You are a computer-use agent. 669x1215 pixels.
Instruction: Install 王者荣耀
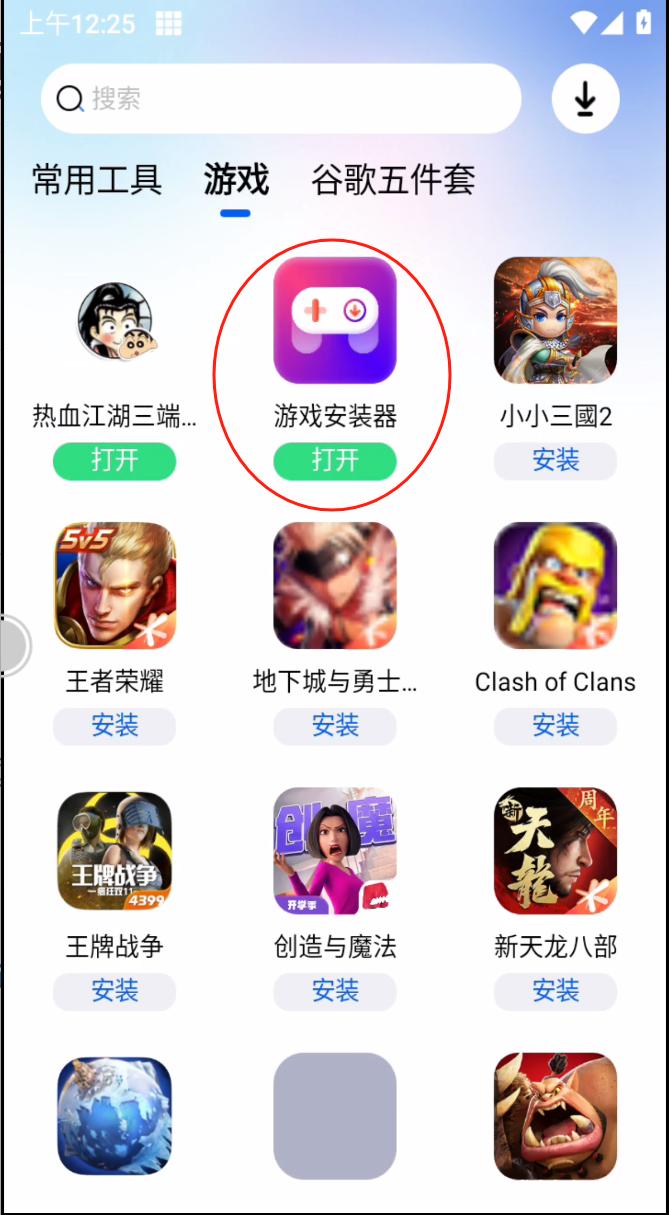[114, 726]
